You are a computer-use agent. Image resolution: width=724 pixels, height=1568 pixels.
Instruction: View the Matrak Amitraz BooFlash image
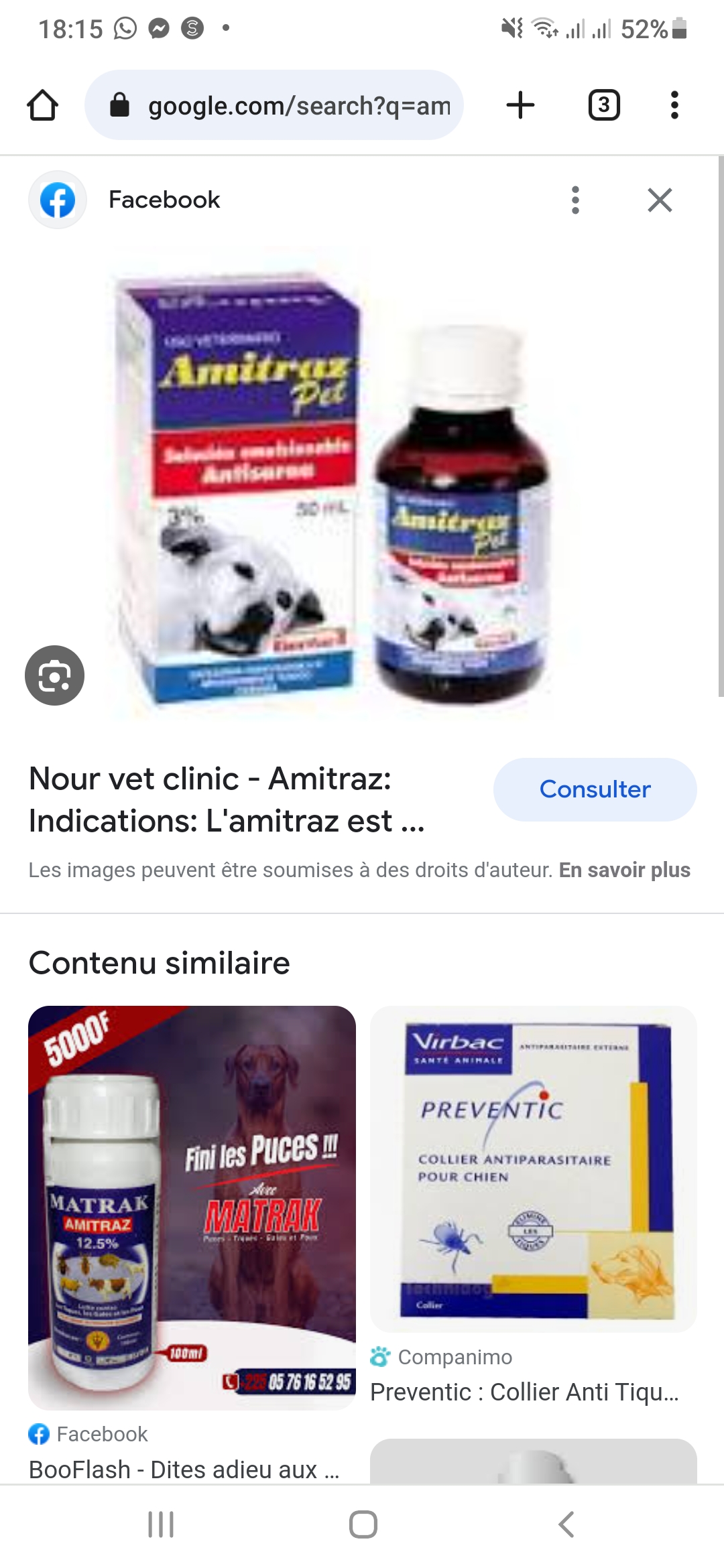point(192,1207)
